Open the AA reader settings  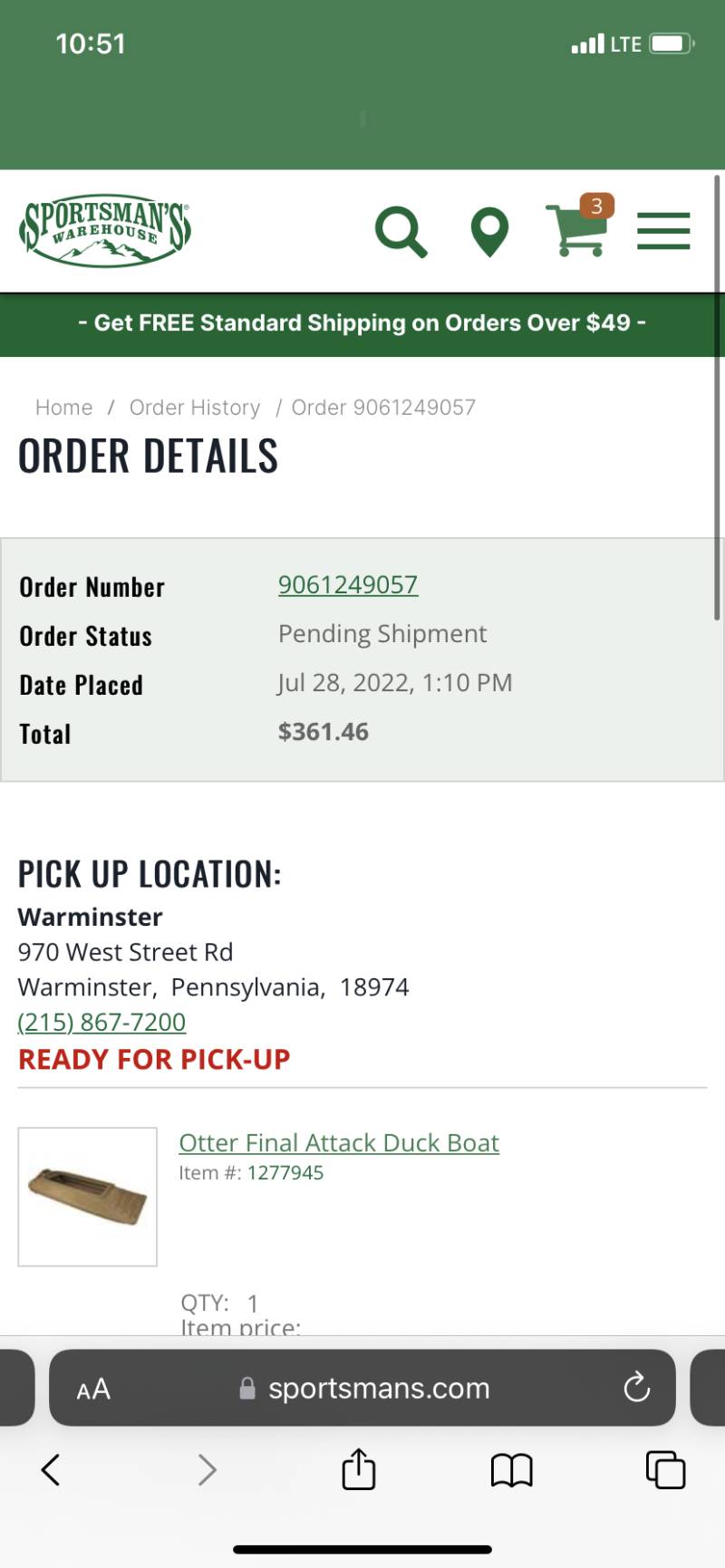pyautogui.click(x=93, y=1389)
